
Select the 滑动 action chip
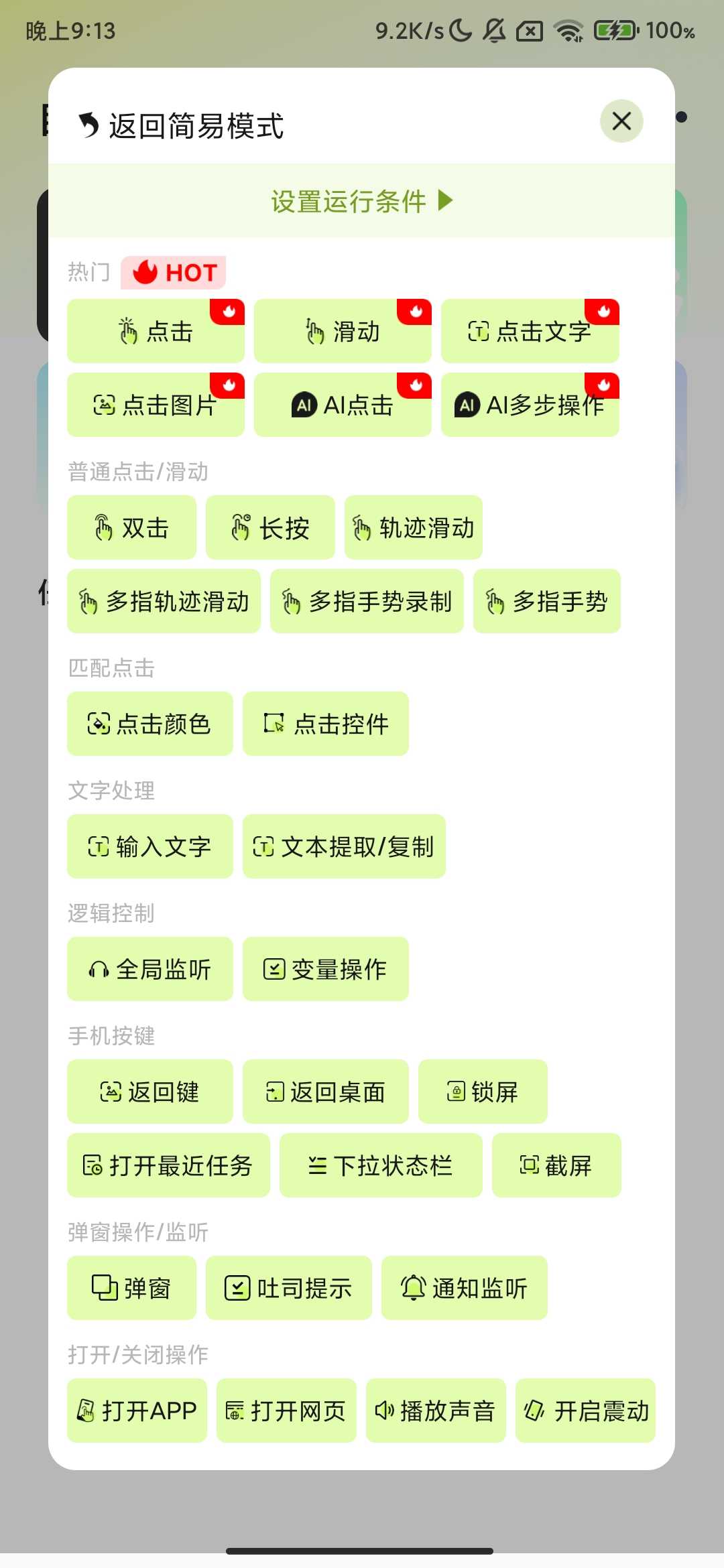(x=343, y=331)
